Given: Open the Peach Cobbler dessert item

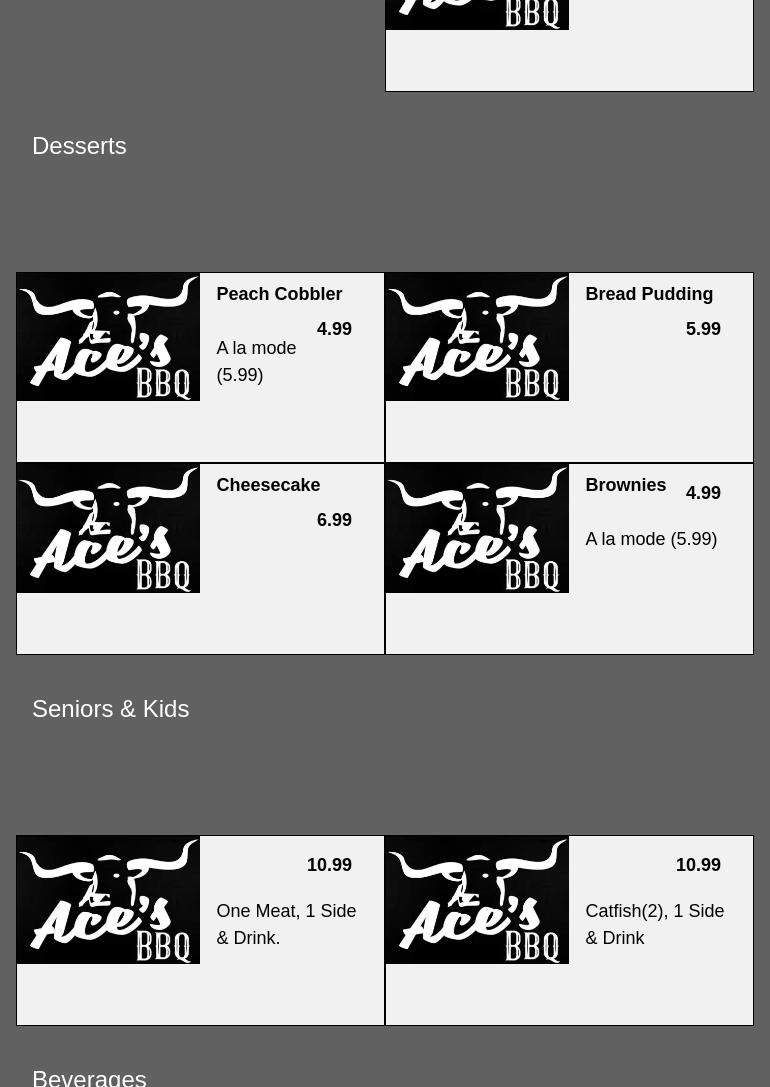Looking at the screenshot, I should (279, 294).
